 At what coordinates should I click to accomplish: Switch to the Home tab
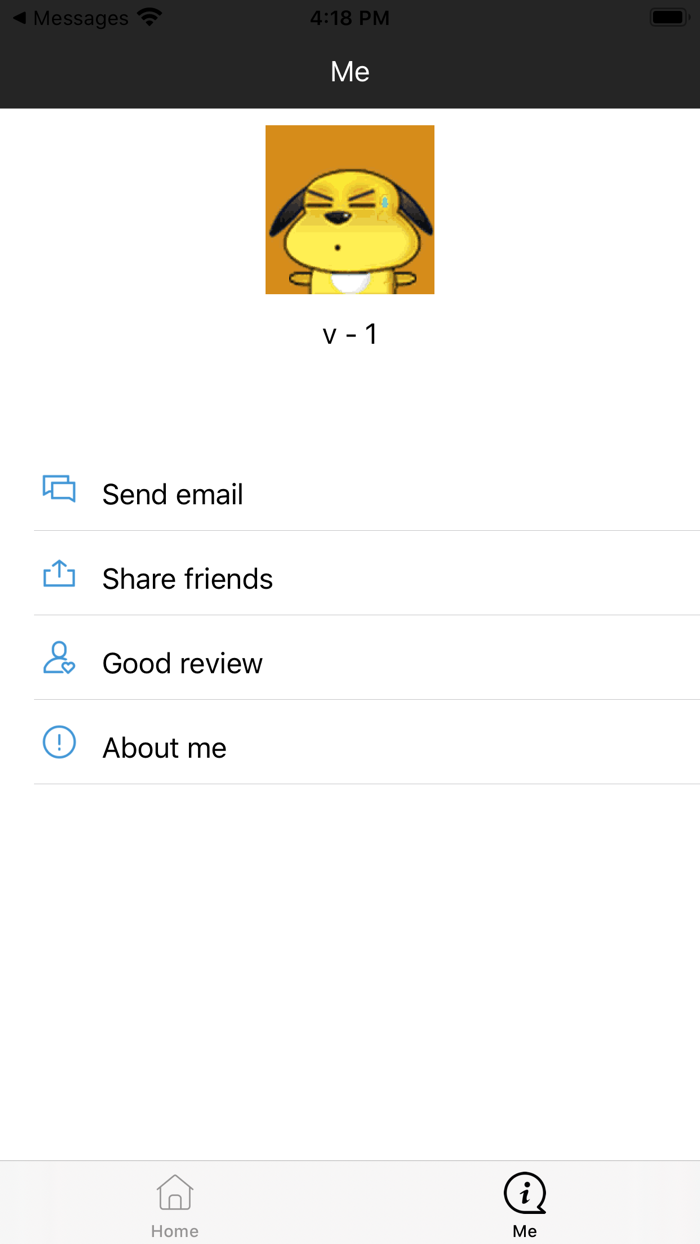(175, 1203)
